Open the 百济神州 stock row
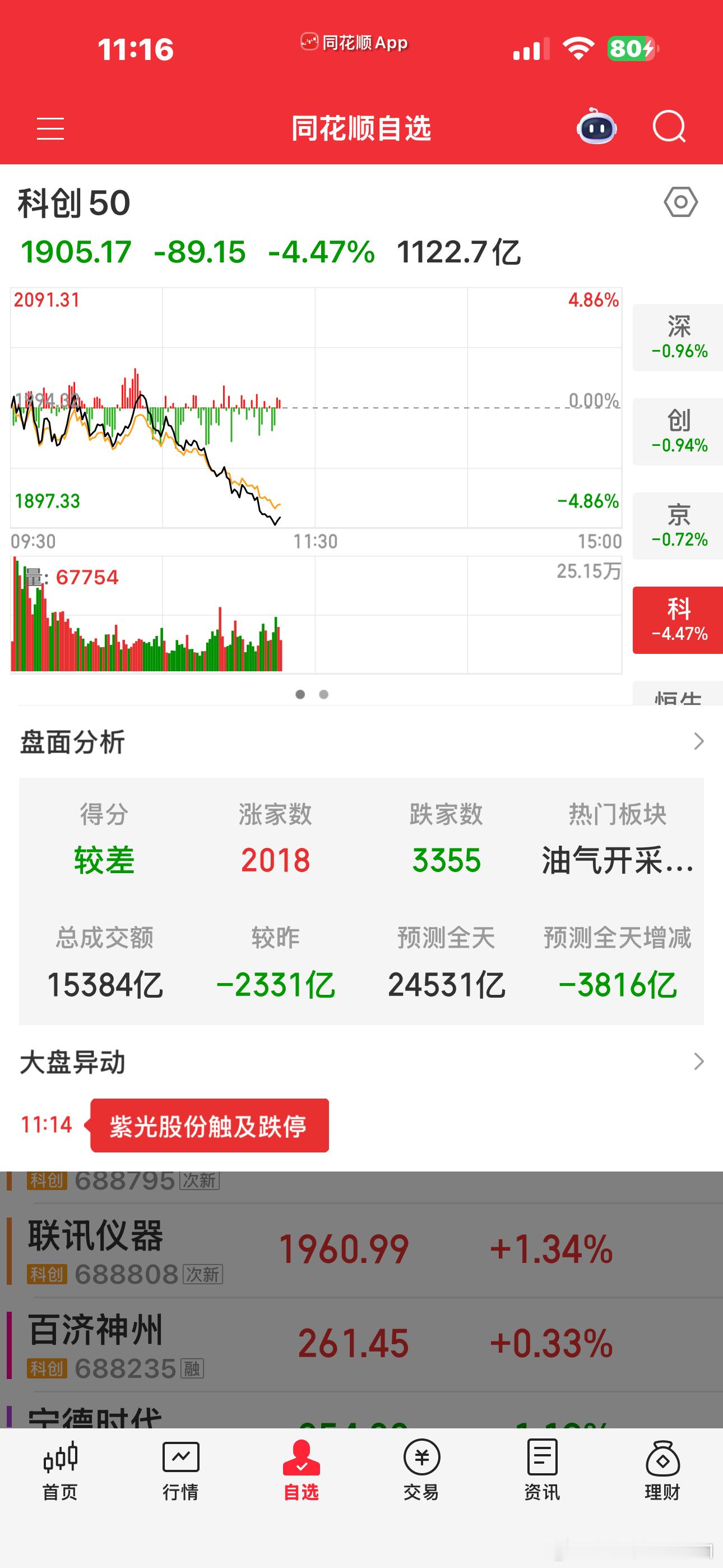This screenshot has width=723, height=1568. (361, 1344)
